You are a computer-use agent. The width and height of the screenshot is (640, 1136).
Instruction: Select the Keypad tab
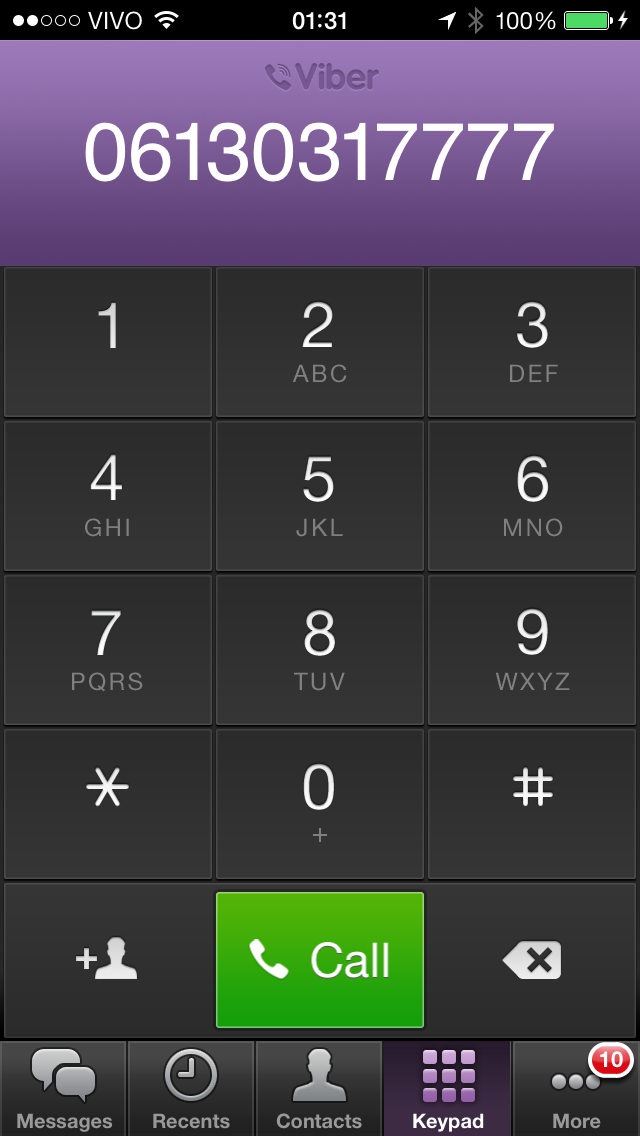point(447,1089)
